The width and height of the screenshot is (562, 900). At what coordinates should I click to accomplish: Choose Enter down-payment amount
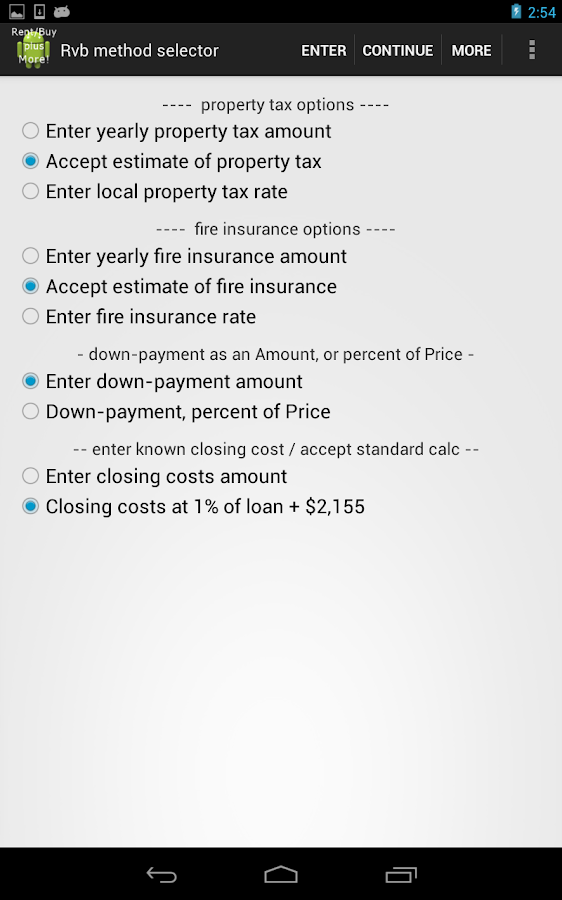click(x=162, y=381)
